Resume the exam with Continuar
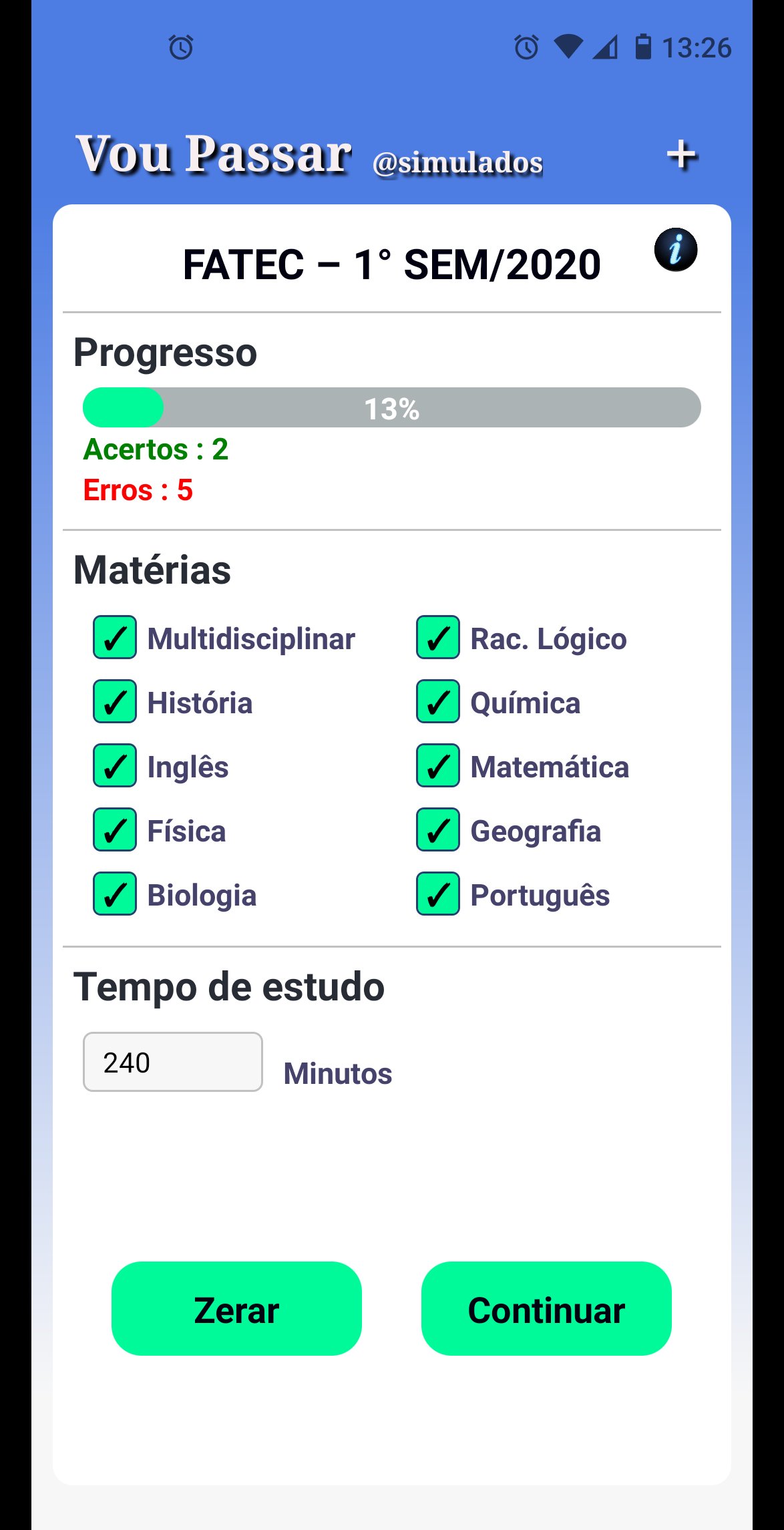 point(546,1308)
